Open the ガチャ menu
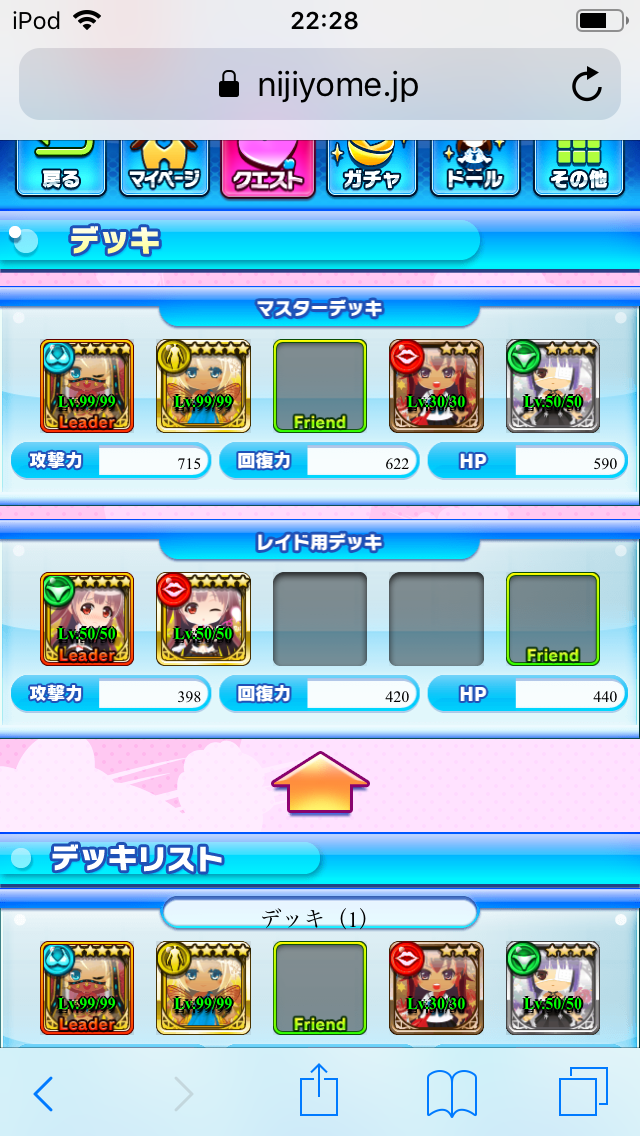The image size is (640, 1136). (x=371, y=168)
